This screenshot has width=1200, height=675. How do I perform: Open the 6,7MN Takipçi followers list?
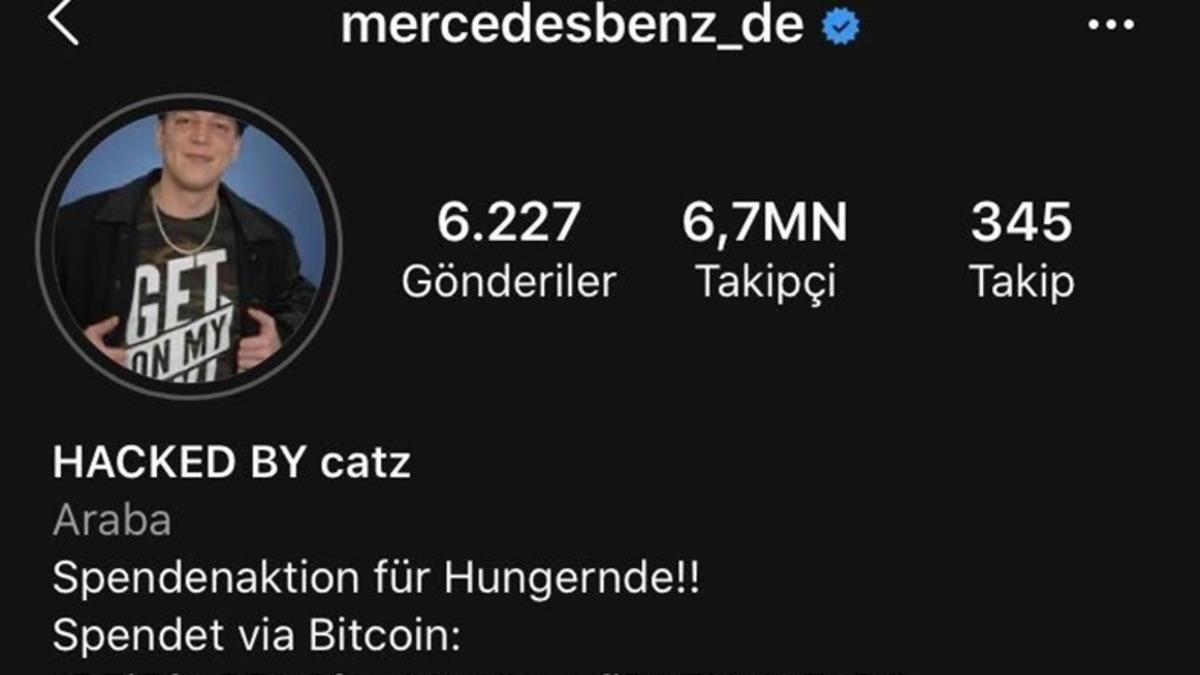point(765,249)
